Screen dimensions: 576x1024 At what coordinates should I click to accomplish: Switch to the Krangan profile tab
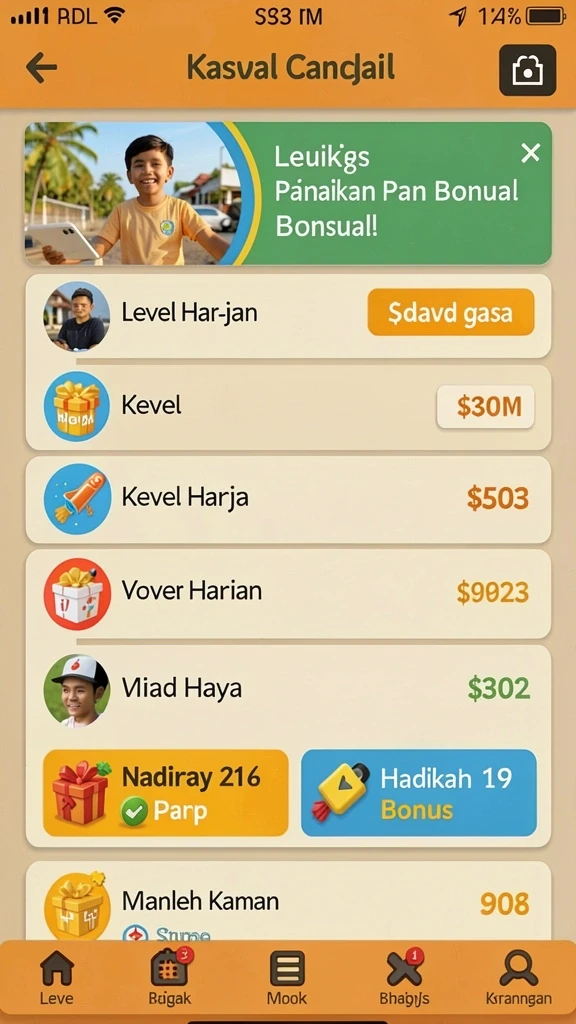point(519,978)
